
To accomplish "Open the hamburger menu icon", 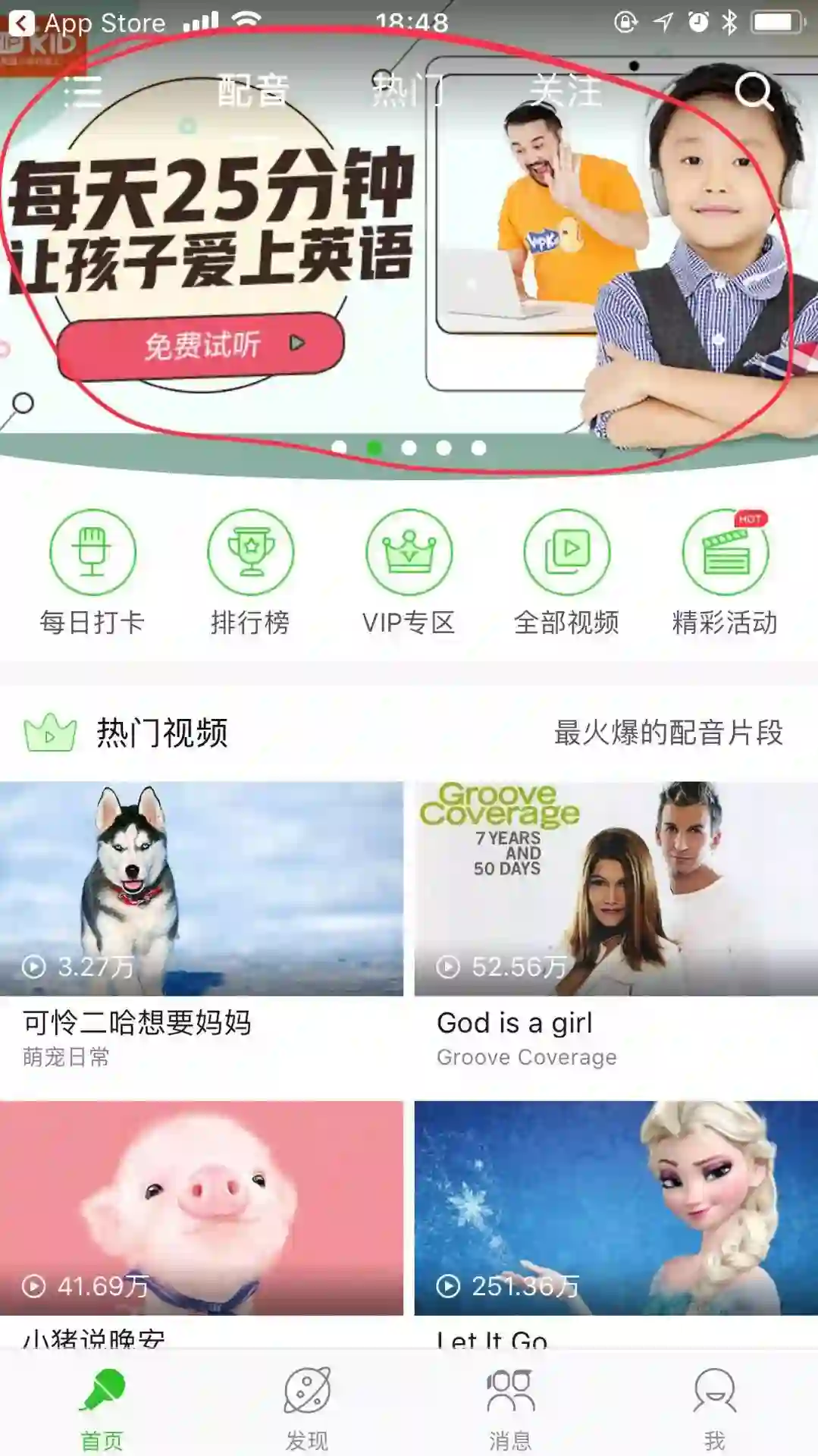I will (82, 92).
